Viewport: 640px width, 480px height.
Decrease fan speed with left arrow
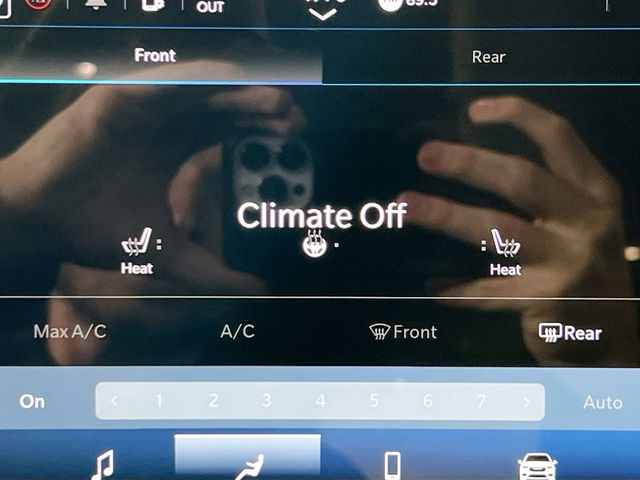pos(114,401)
